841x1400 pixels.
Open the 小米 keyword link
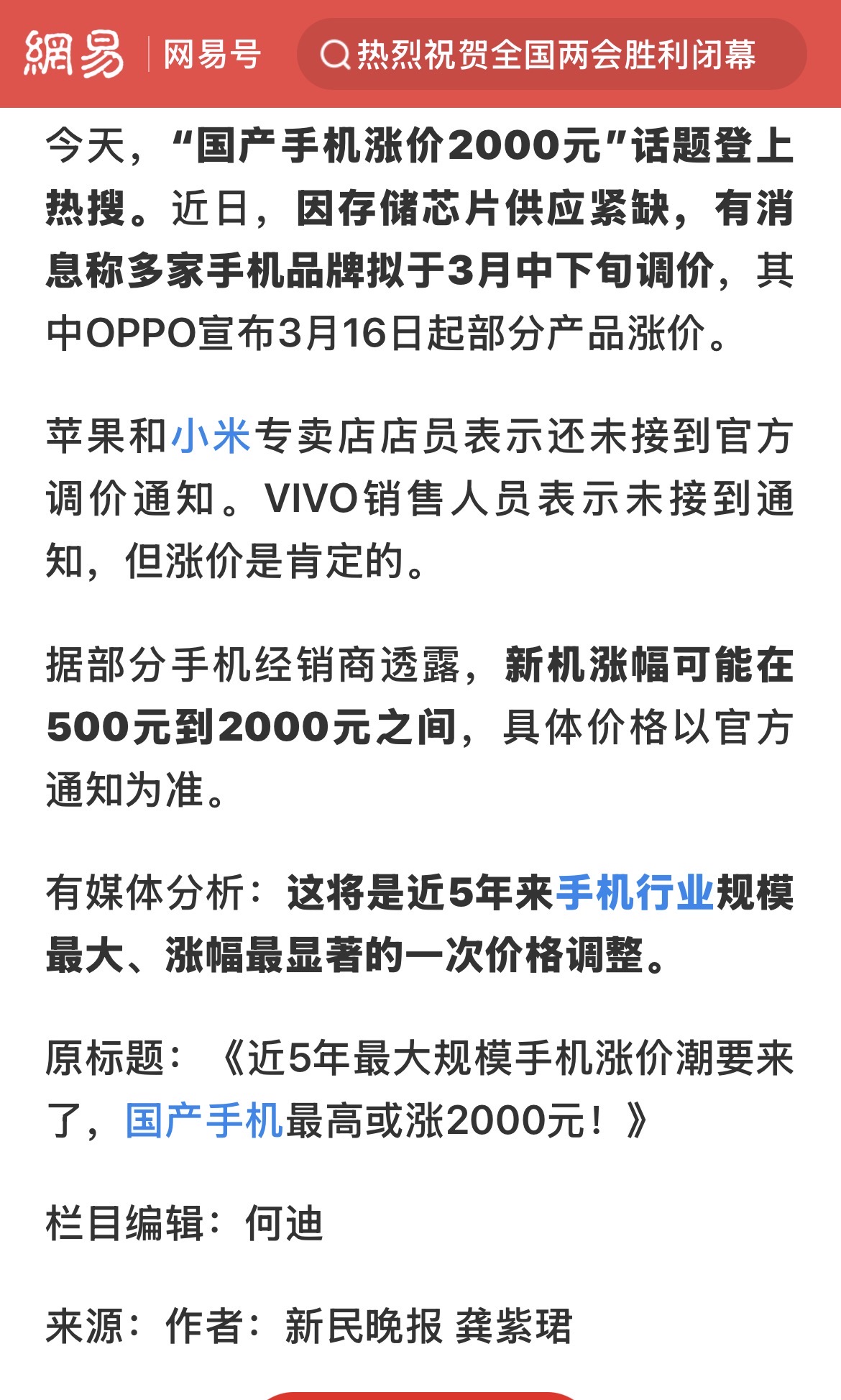(211, 436)
